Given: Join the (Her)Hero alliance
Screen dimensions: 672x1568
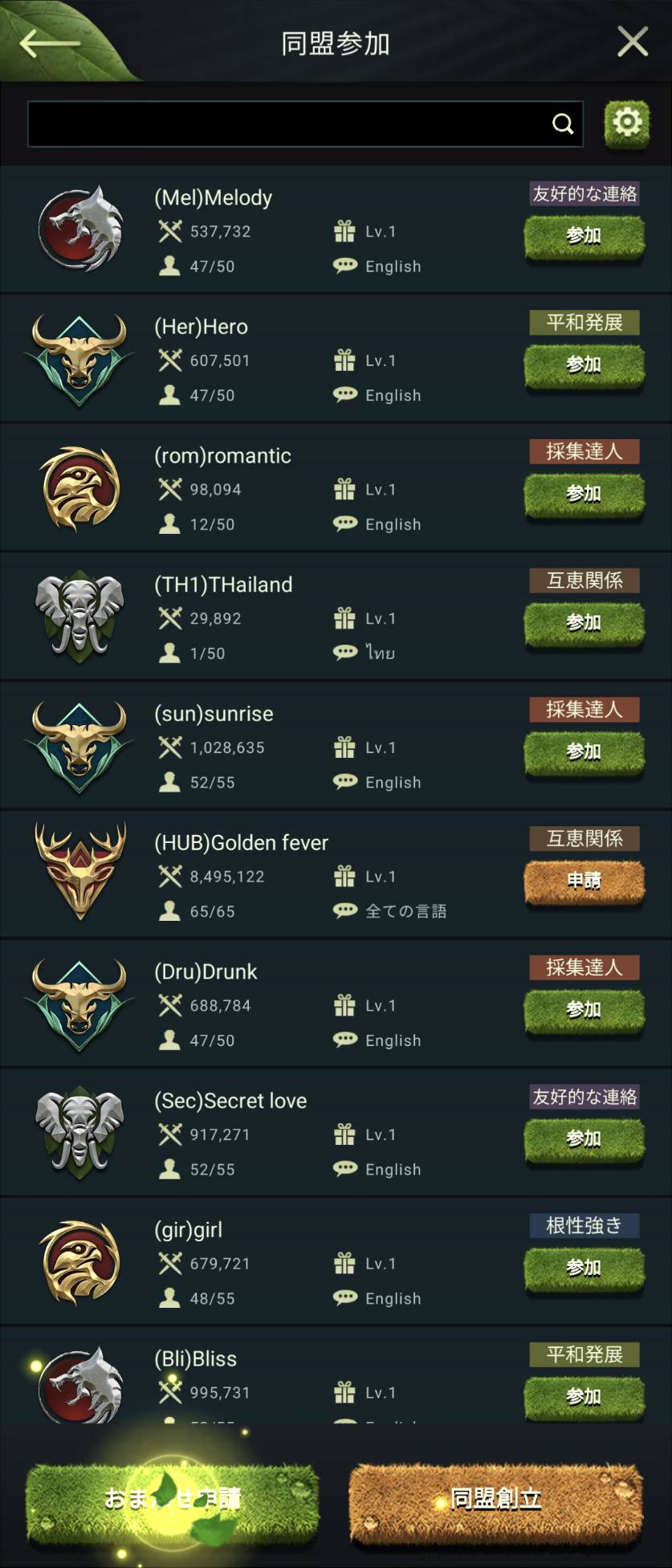Looking at the screenshot, I should 584,365.
